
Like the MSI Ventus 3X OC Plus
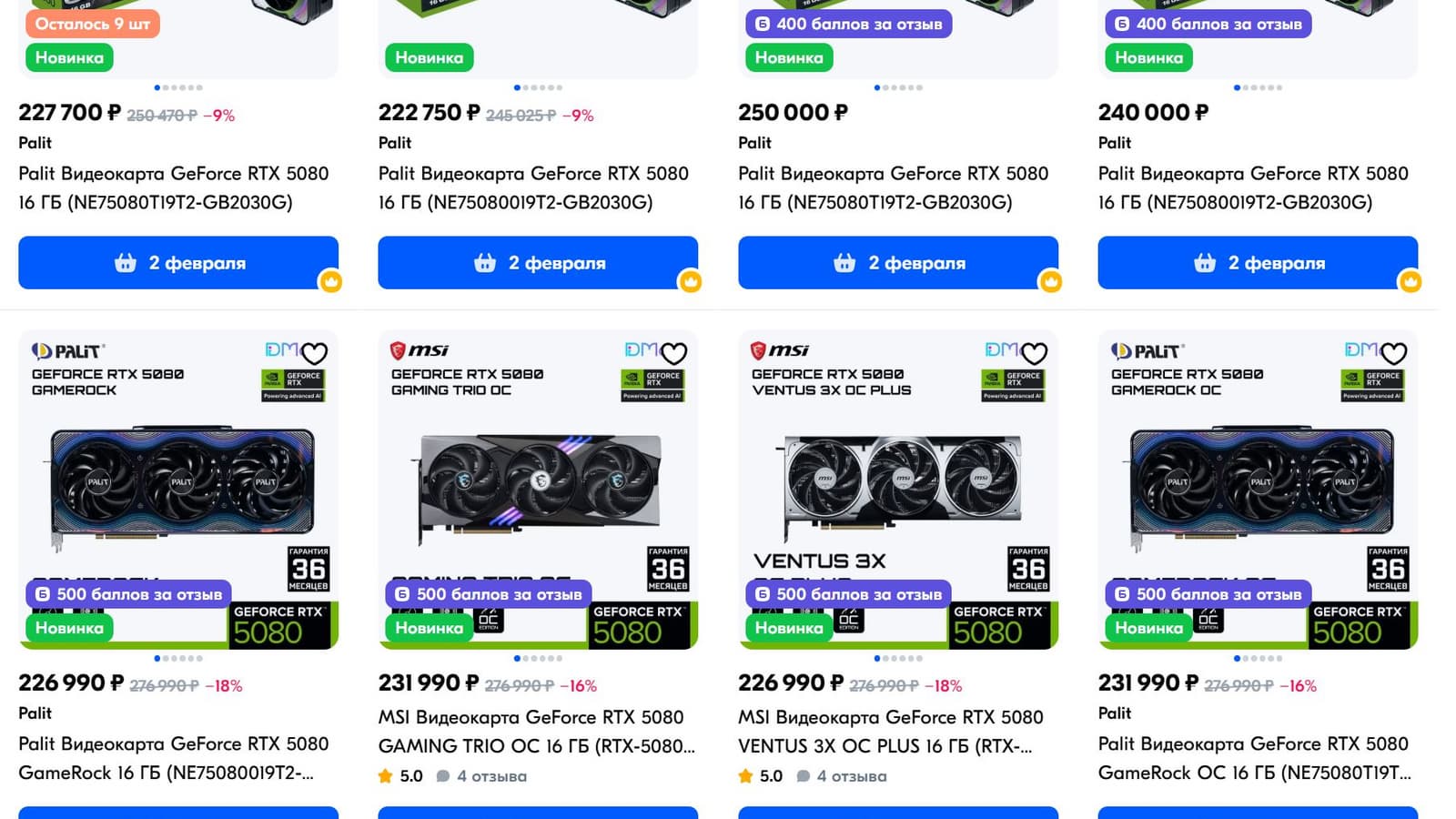pos(1034,353)
